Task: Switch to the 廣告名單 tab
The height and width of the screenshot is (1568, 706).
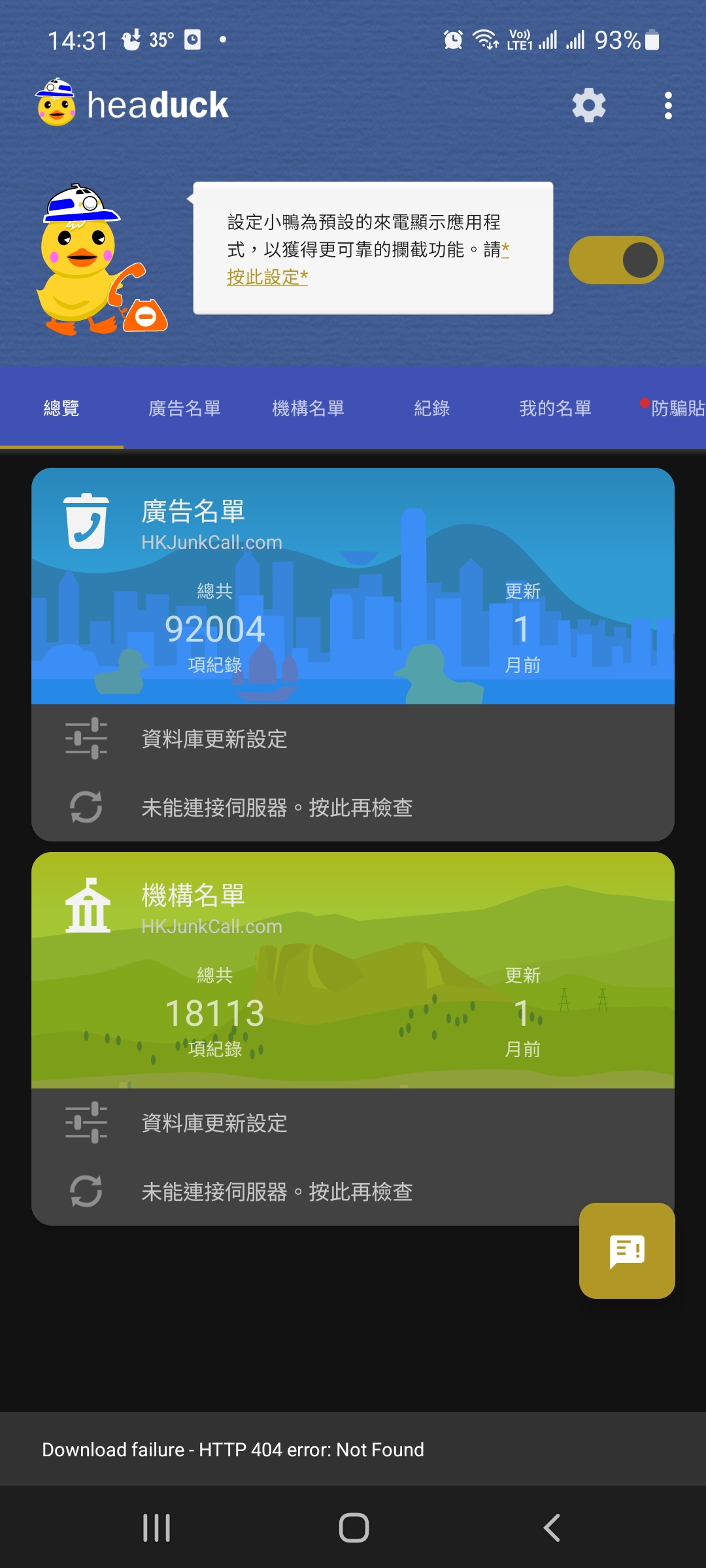Action: 184,408
